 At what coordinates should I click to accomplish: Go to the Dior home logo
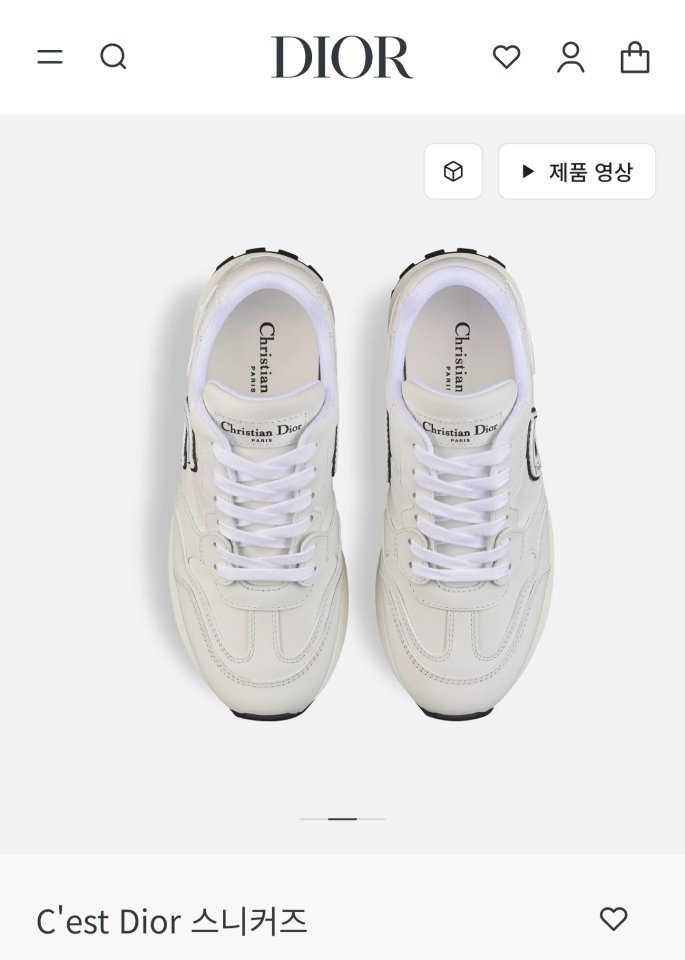click(342, 57)
